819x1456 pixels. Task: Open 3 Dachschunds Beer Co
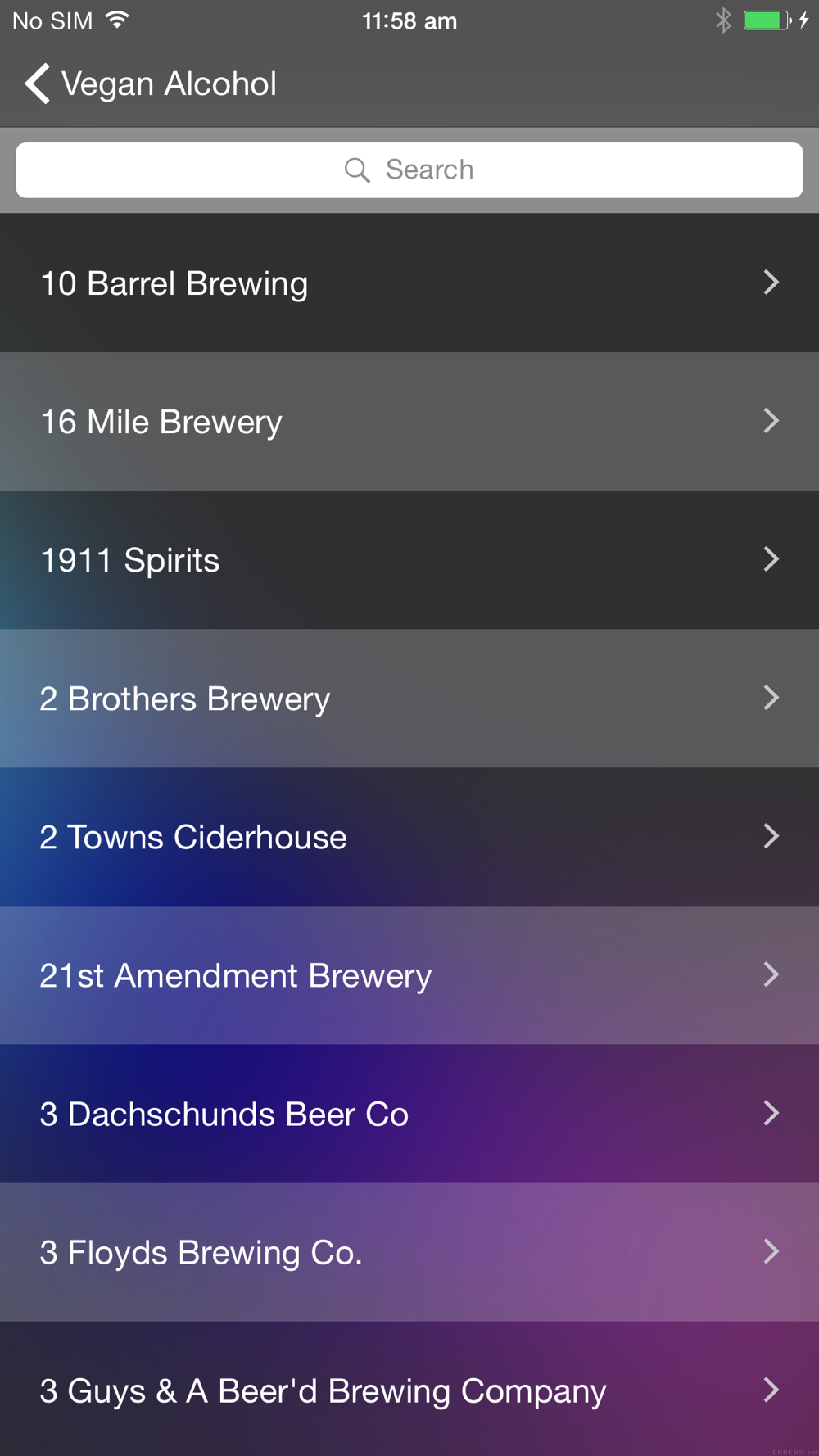click(409, 1114)
